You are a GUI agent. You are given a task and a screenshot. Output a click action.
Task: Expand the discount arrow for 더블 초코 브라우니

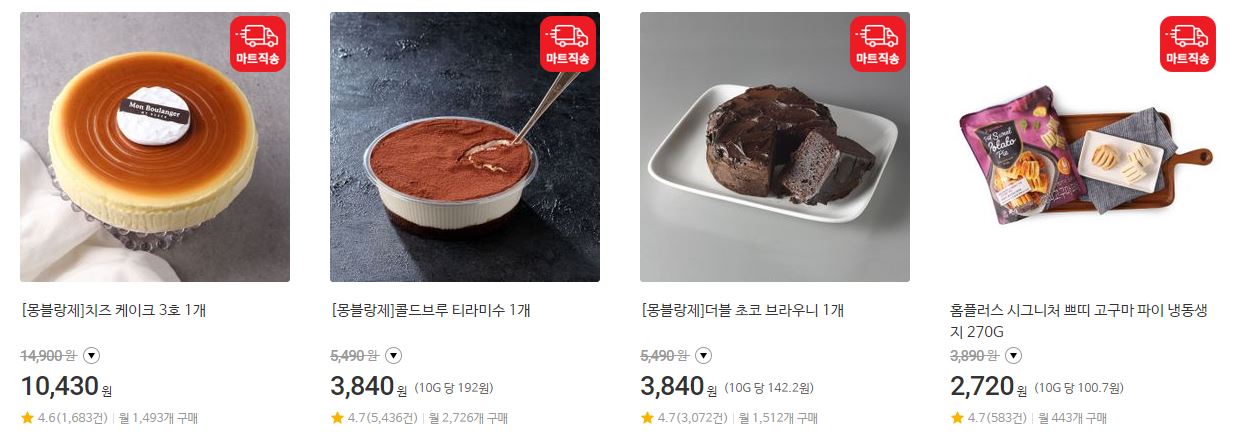tap(704, 355)
